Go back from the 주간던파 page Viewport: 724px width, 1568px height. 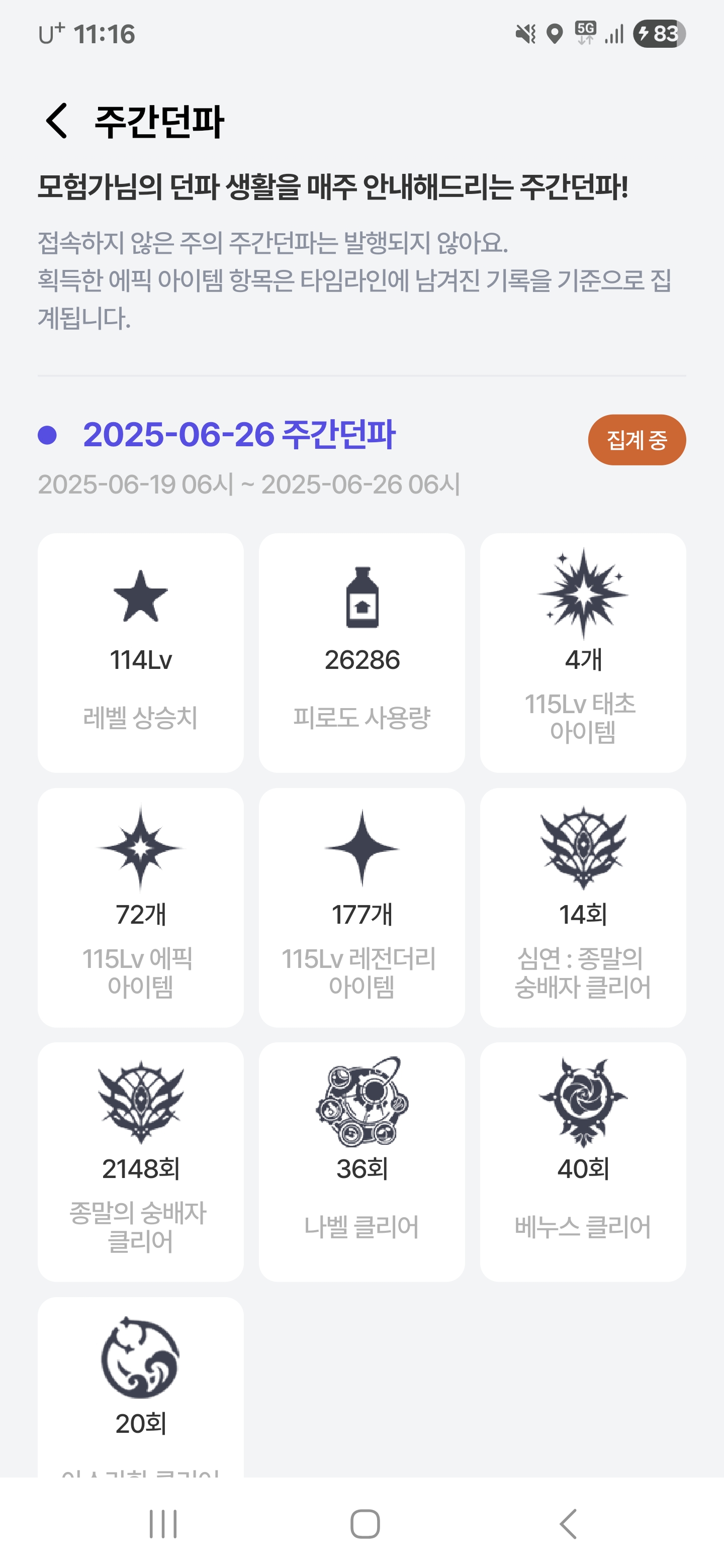point(57,121)
